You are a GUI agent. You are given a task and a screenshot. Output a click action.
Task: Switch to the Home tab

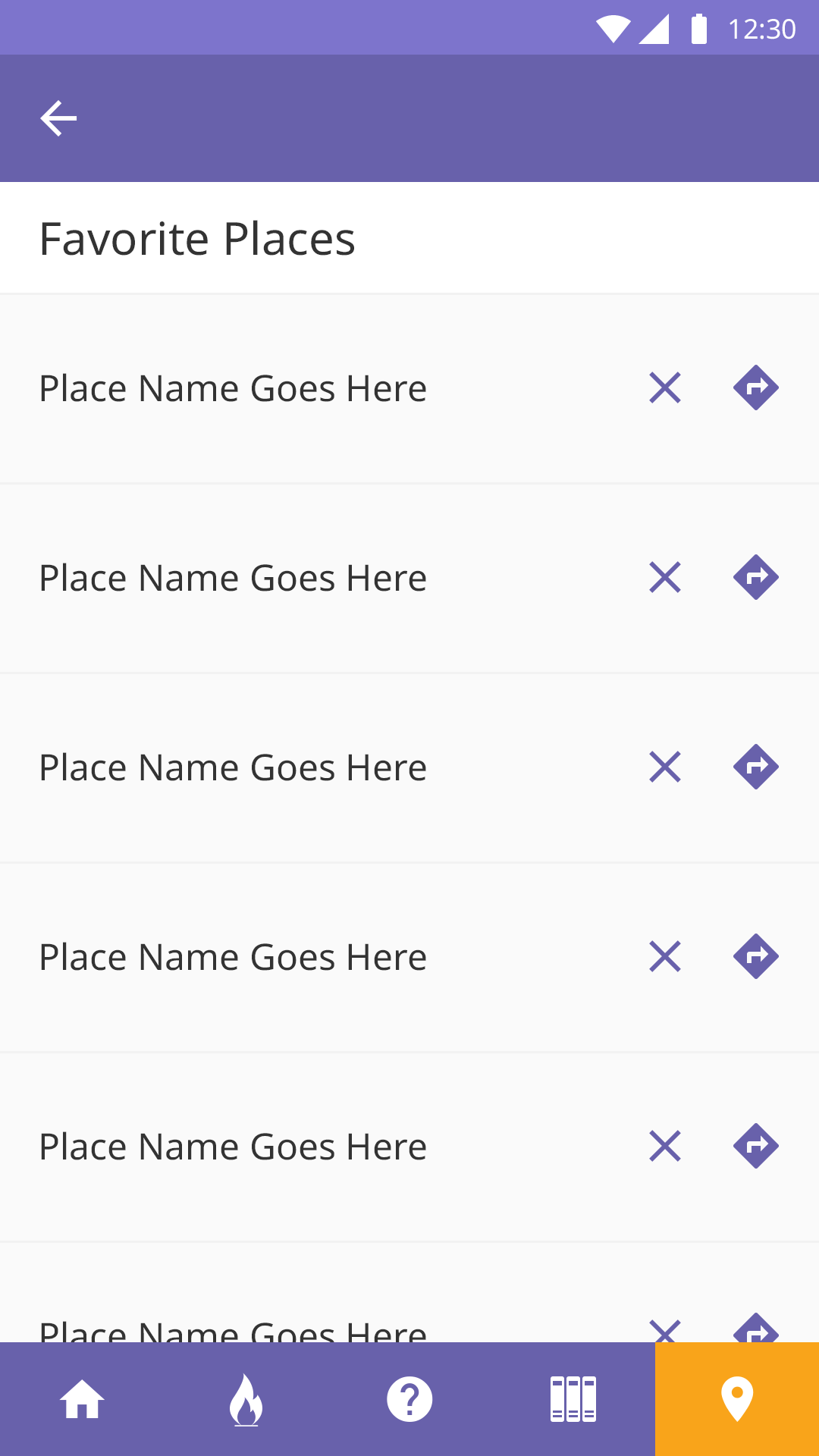coord(82,1399)
